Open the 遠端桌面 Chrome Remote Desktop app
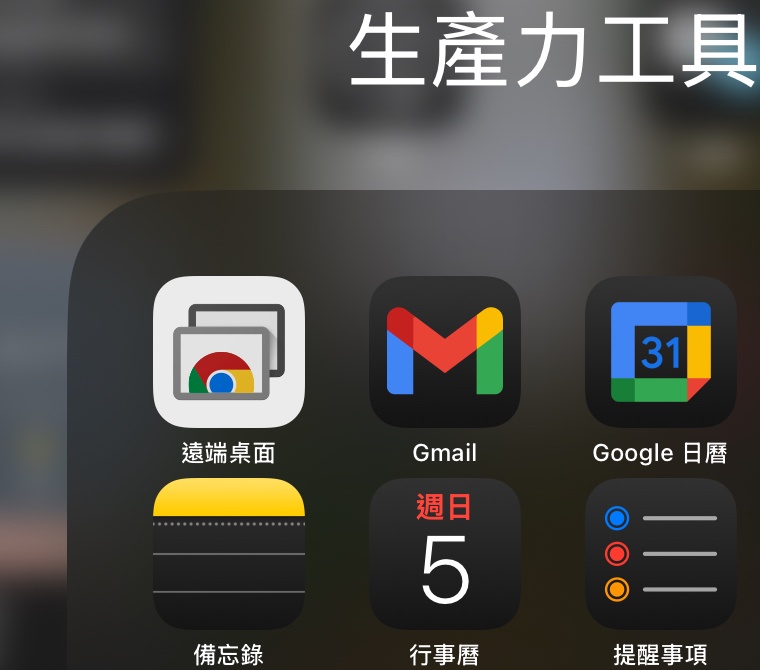760x670 pixels. [228, 352]
